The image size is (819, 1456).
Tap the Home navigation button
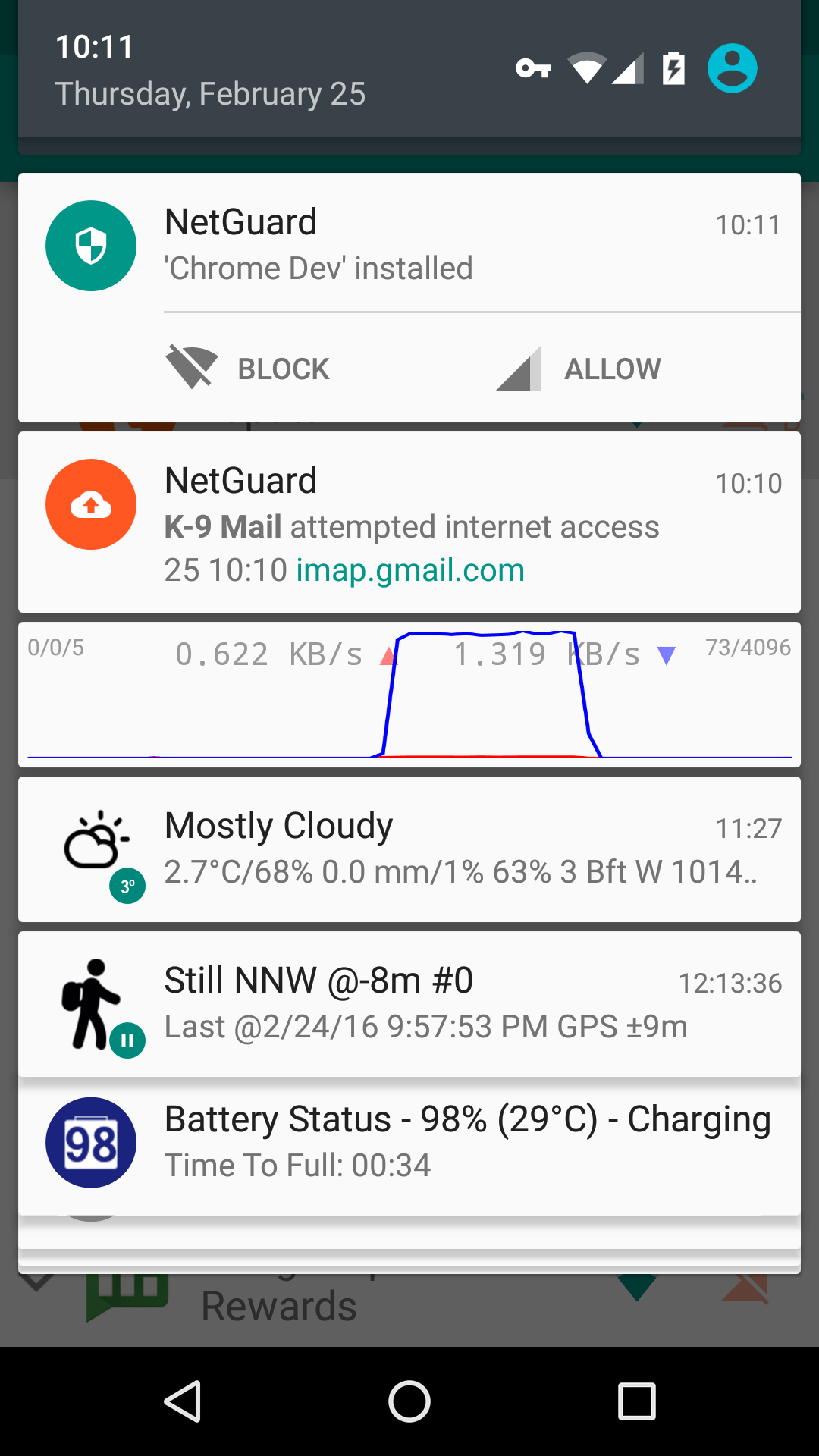[409, 1401]
